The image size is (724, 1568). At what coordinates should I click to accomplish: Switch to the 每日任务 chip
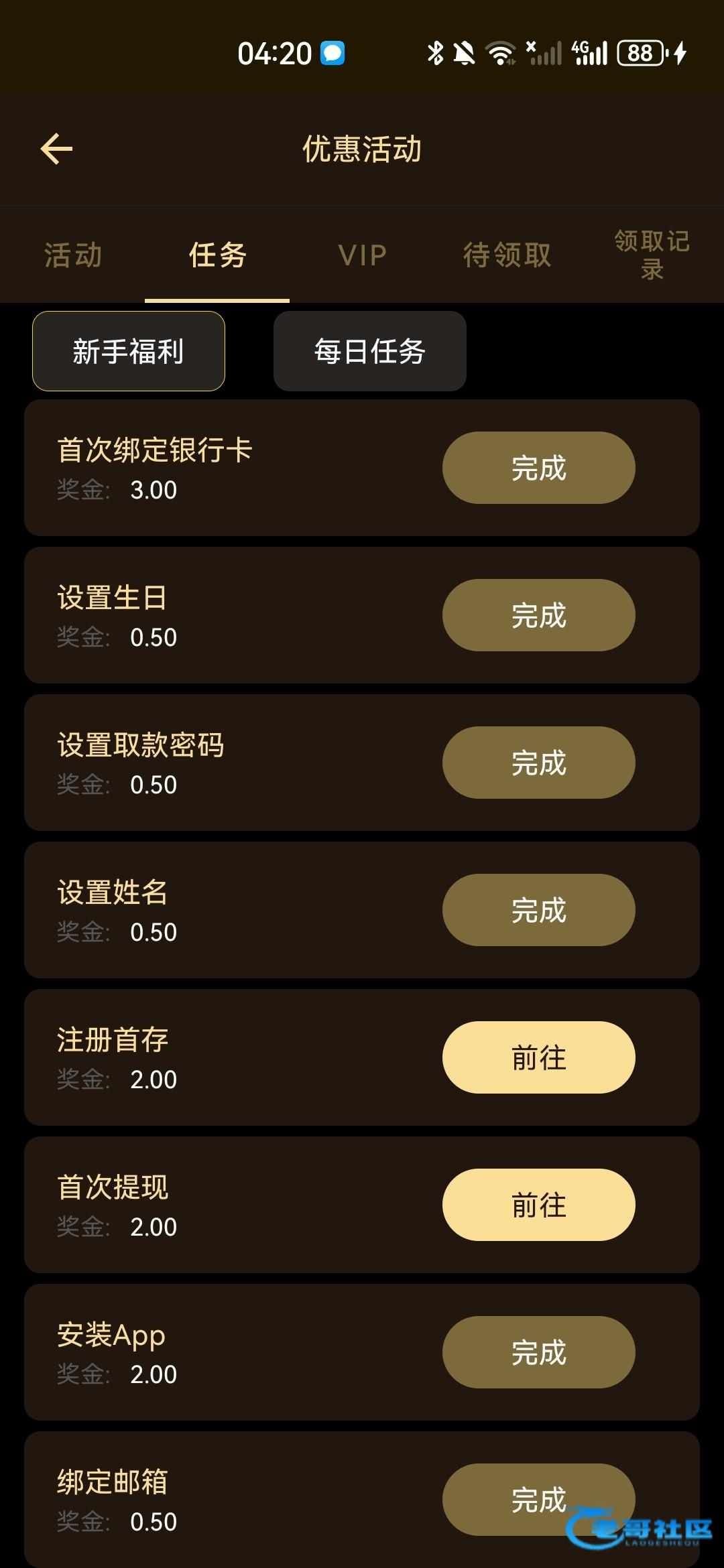[x=370, y=351]
